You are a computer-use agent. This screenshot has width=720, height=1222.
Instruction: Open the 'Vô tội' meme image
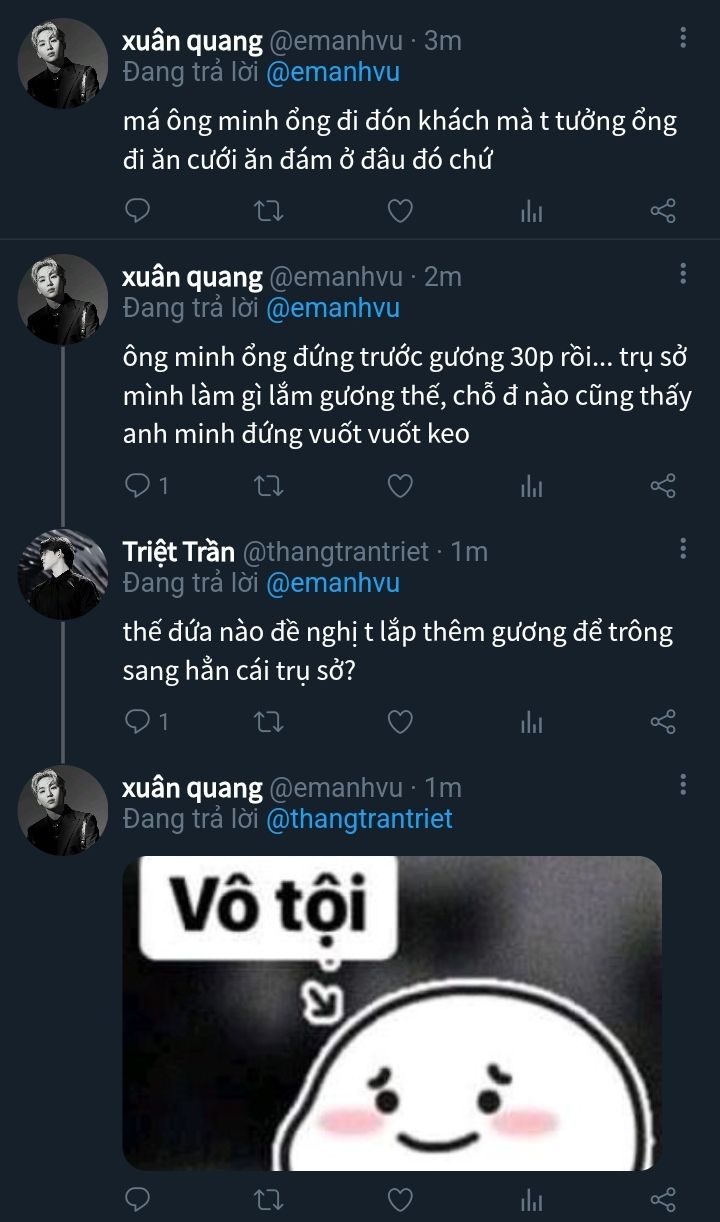(392, 1012)
